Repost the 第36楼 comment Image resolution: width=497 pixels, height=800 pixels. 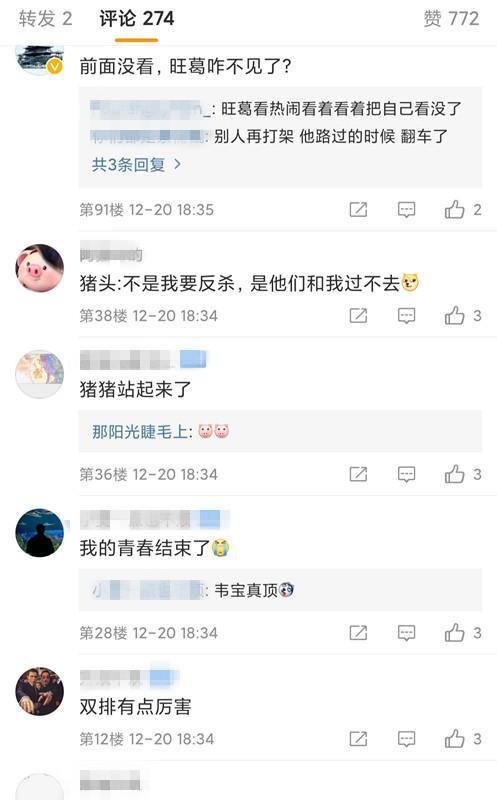[358, 474]
